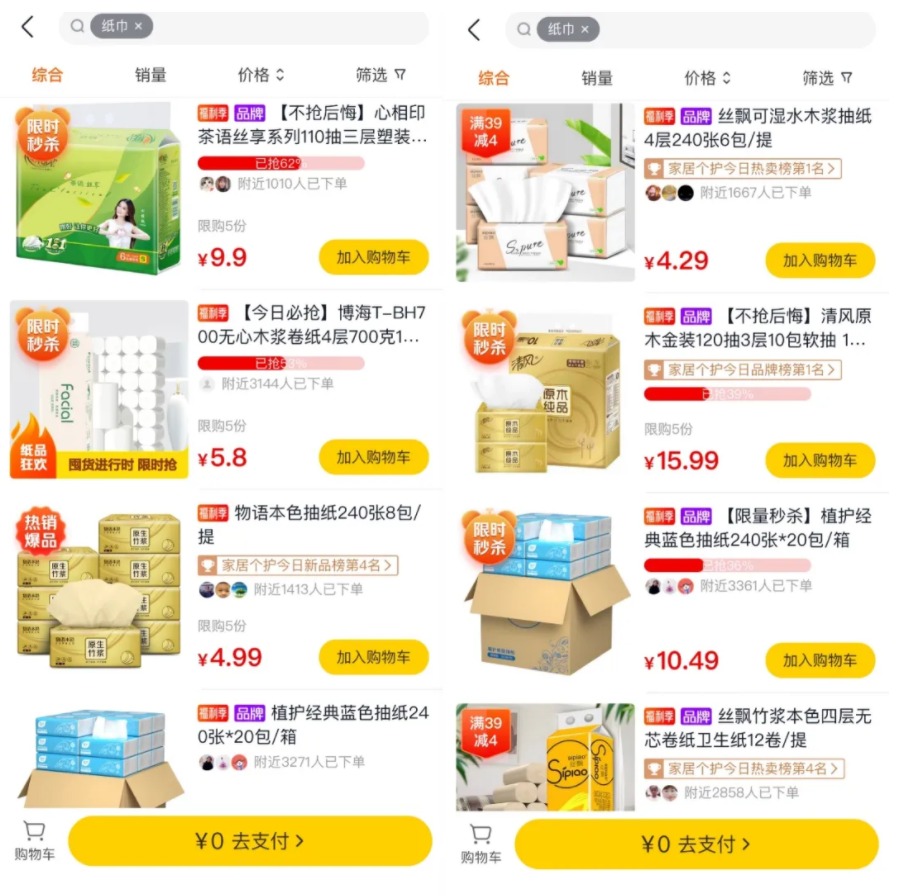This screenshot has width=914, height=896.
Task: Open 家居个护今日热卖榜第4名 ranking link
Action: [x=742, y=769]
